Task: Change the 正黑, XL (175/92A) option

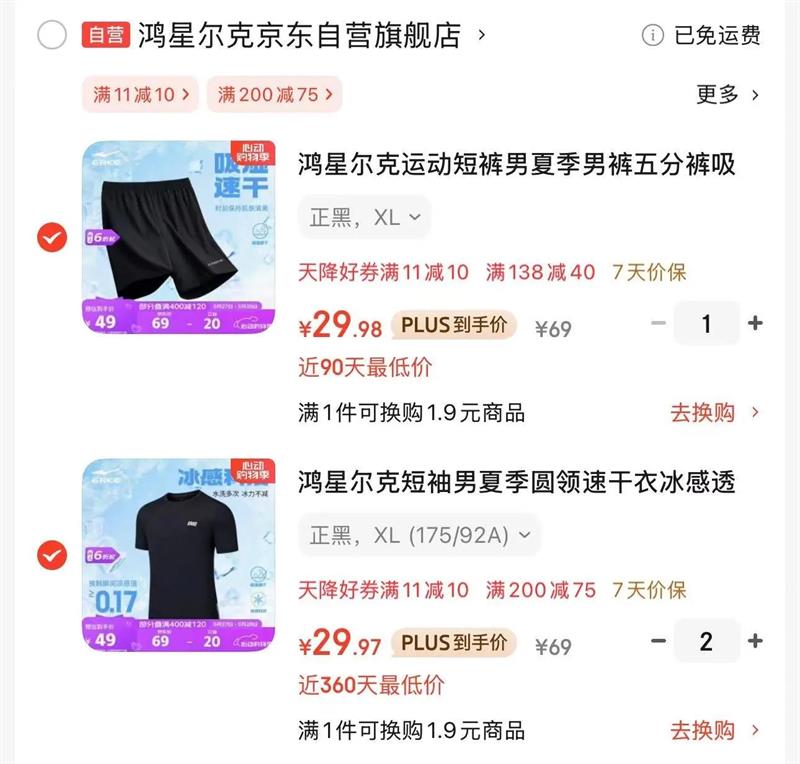Action: tap(419, 535)
